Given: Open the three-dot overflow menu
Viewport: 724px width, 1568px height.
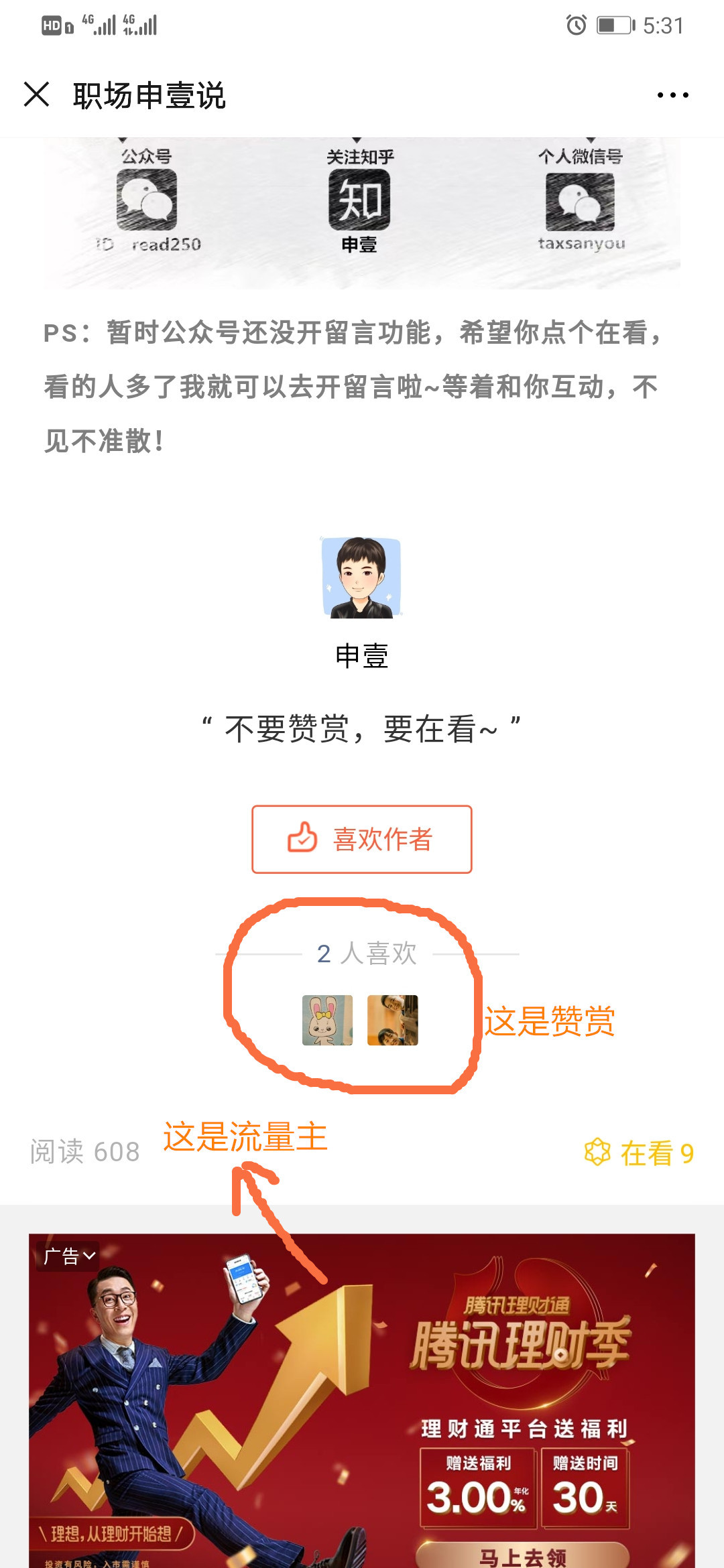Looking at the screenshot, I should point(672,95).
